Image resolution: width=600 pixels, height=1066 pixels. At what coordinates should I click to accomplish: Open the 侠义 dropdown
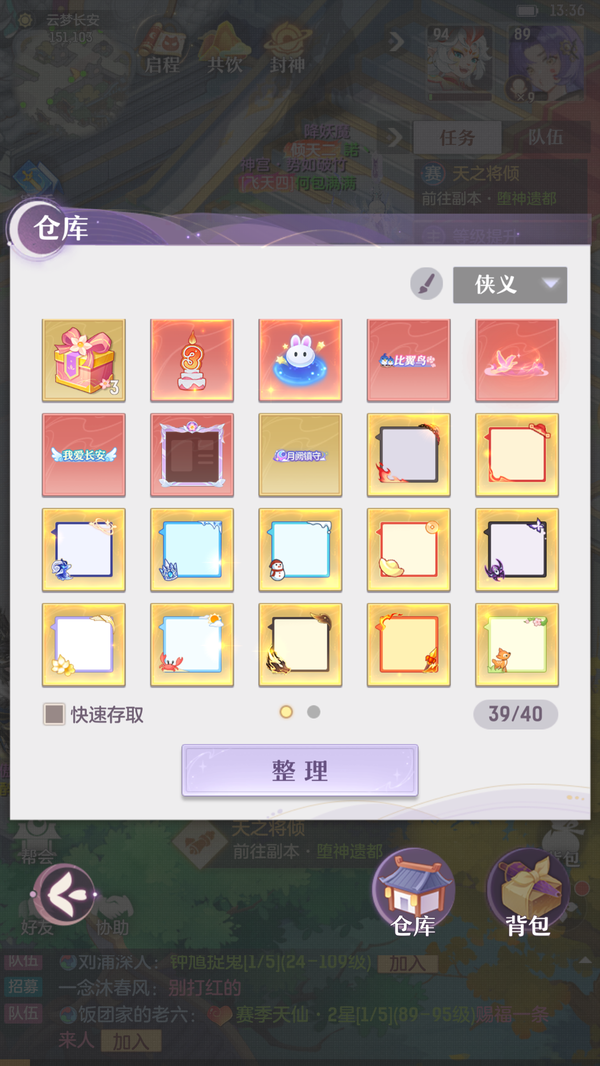pyautogui.click(x=510, y=284)
